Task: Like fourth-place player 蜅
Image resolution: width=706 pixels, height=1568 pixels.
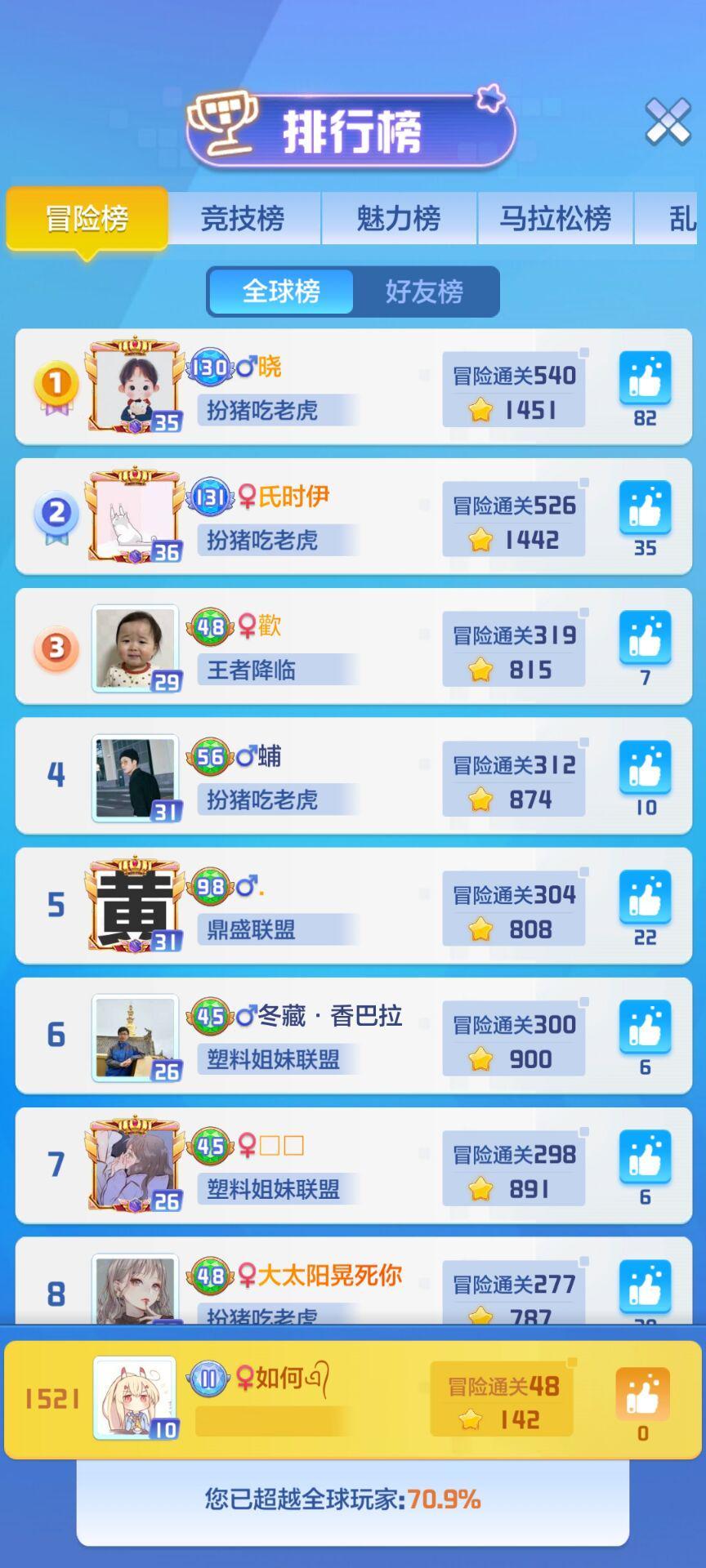Action: click(645, 768)
